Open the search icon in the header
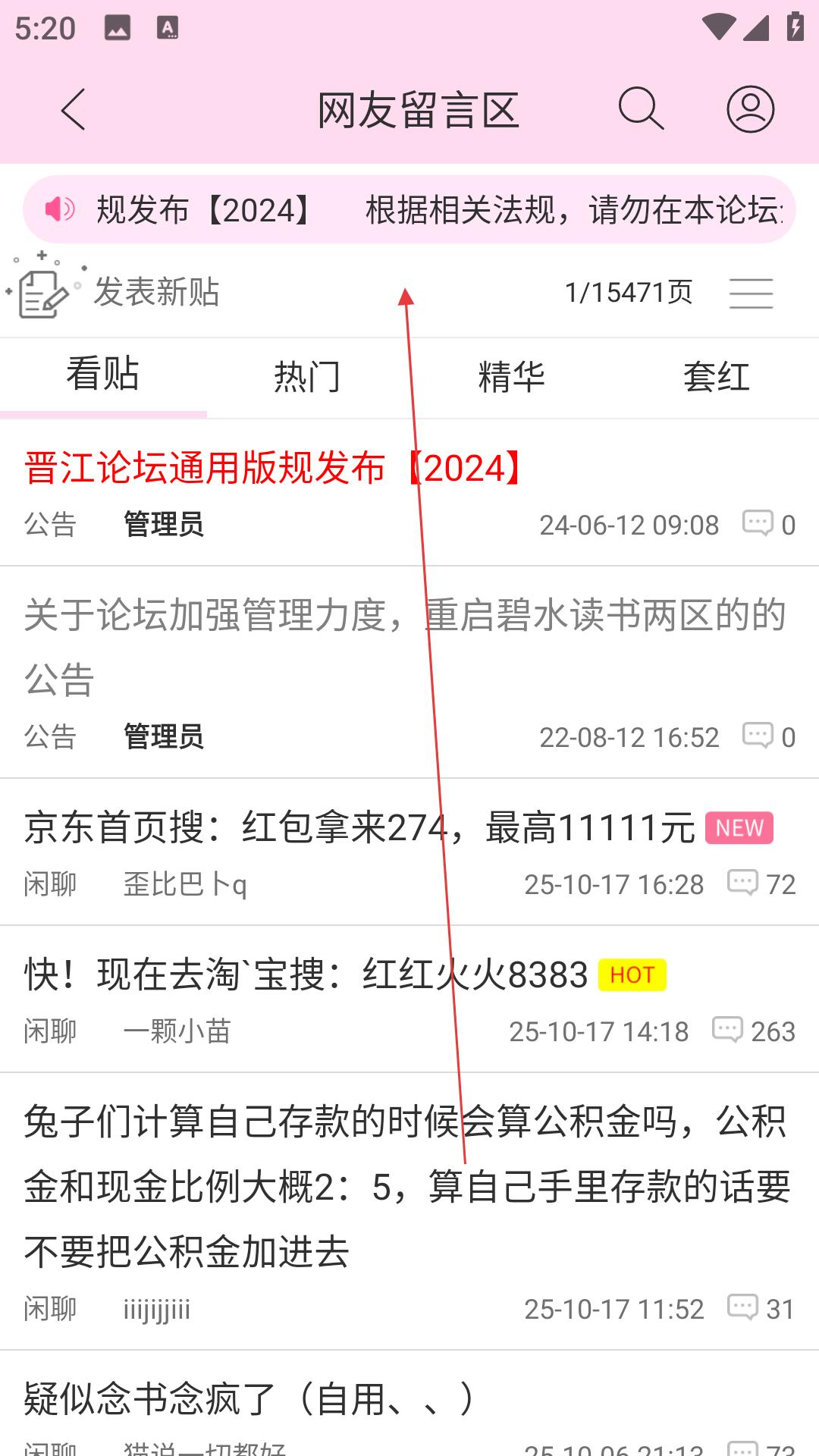 point(641,110)
